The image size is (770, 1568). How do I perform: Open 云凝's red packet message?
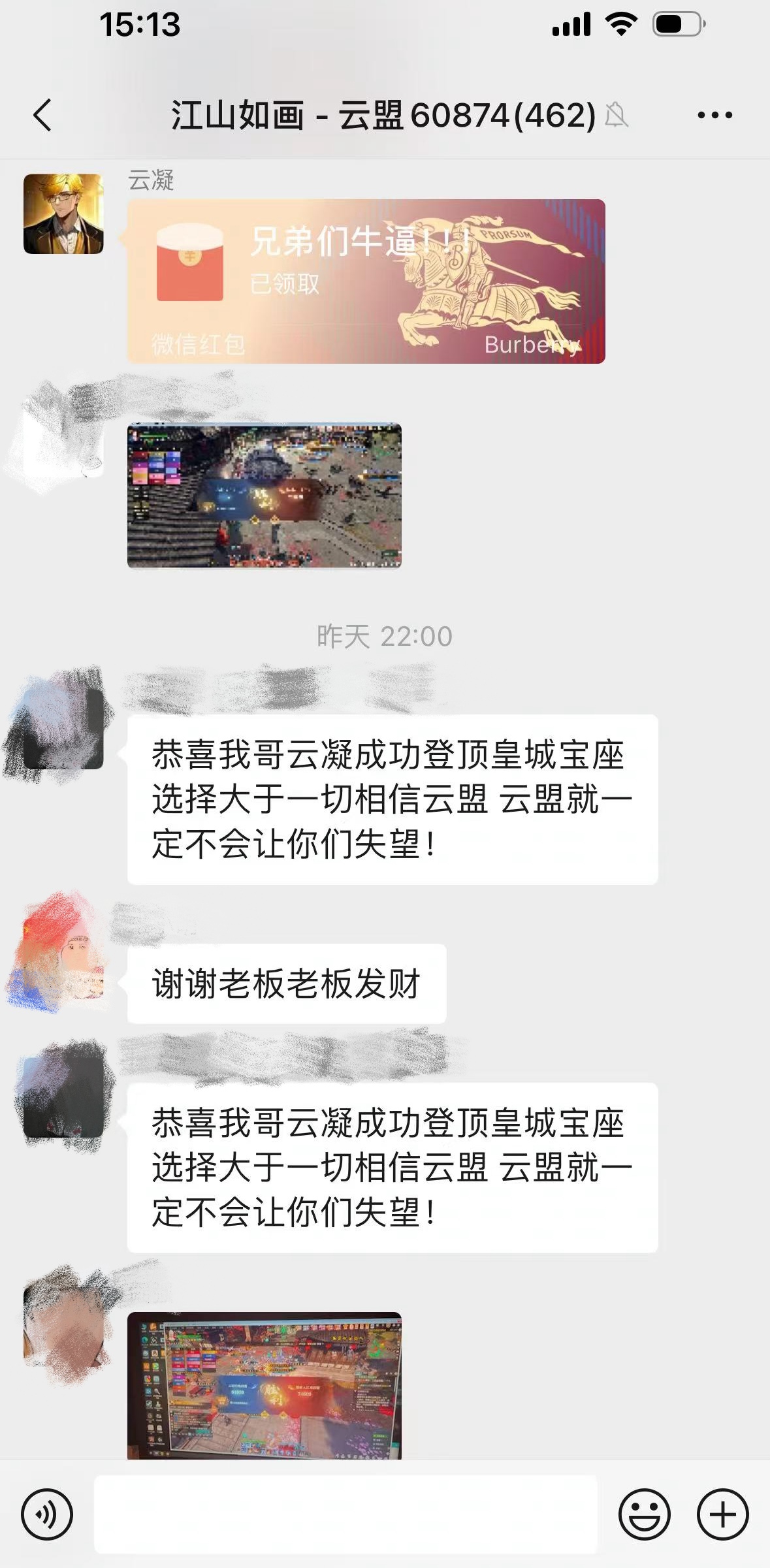point(366,281)
